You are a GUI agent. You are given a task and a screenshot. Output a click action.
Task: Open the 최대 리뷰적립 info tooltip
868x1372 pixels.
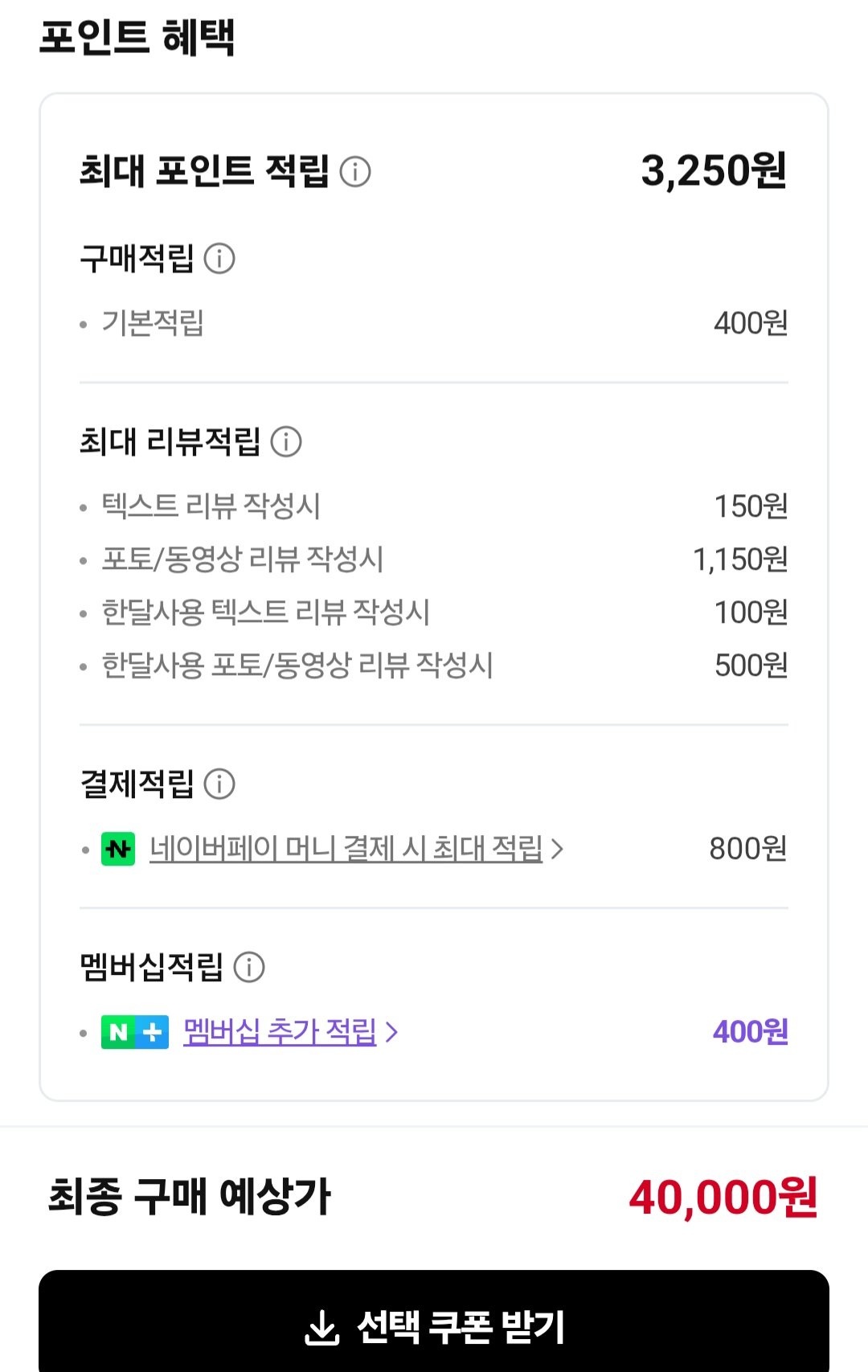pos(288,440)
